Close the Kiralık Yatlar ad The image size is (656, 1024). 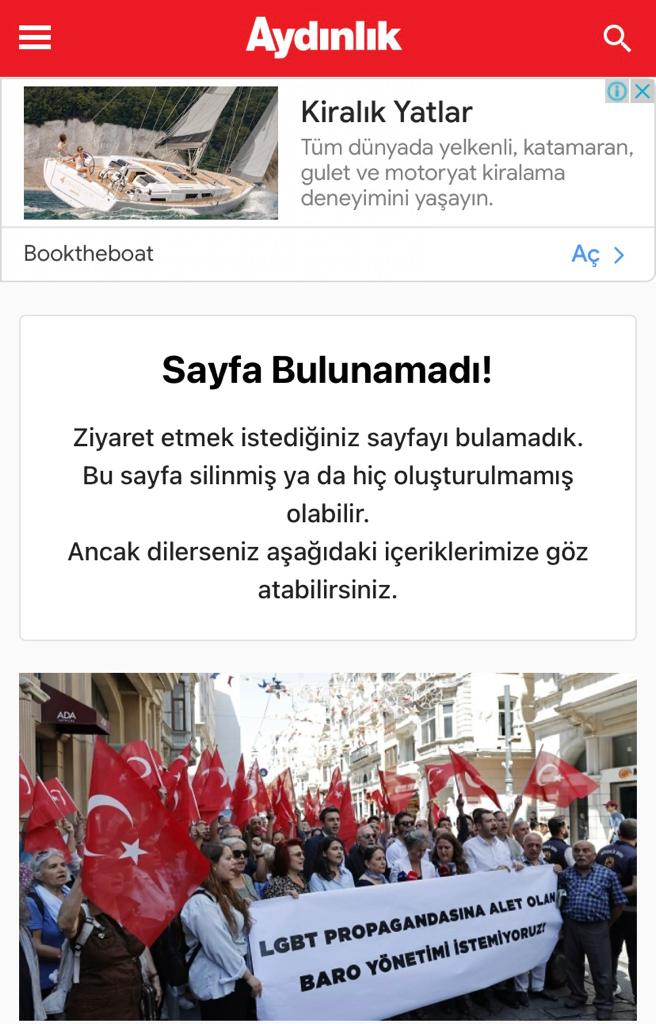[x=643, y=92]
